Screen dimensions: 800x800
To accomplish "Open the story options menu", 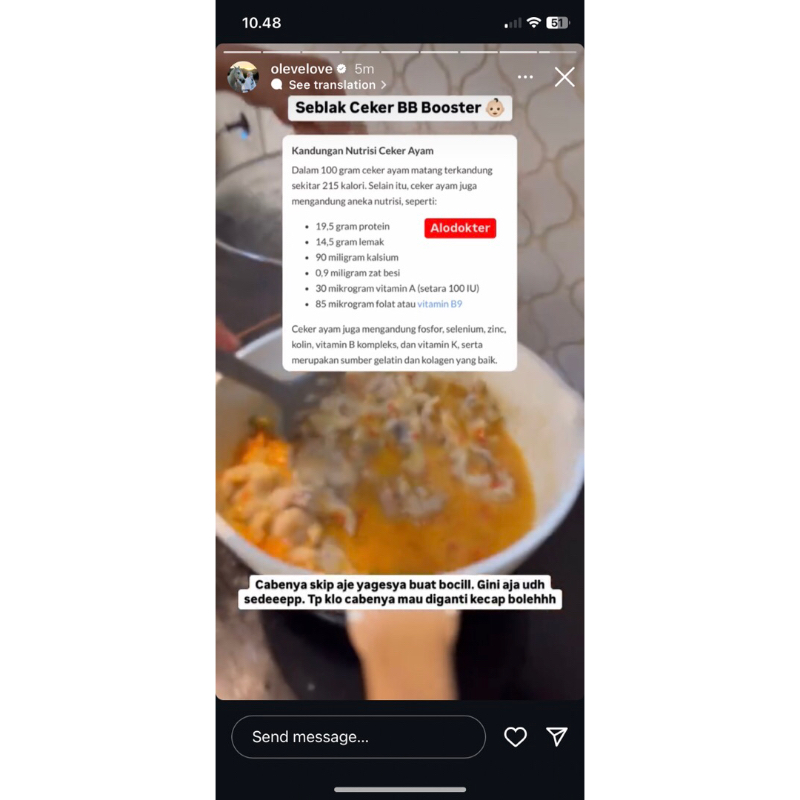I will pos(525,77).
